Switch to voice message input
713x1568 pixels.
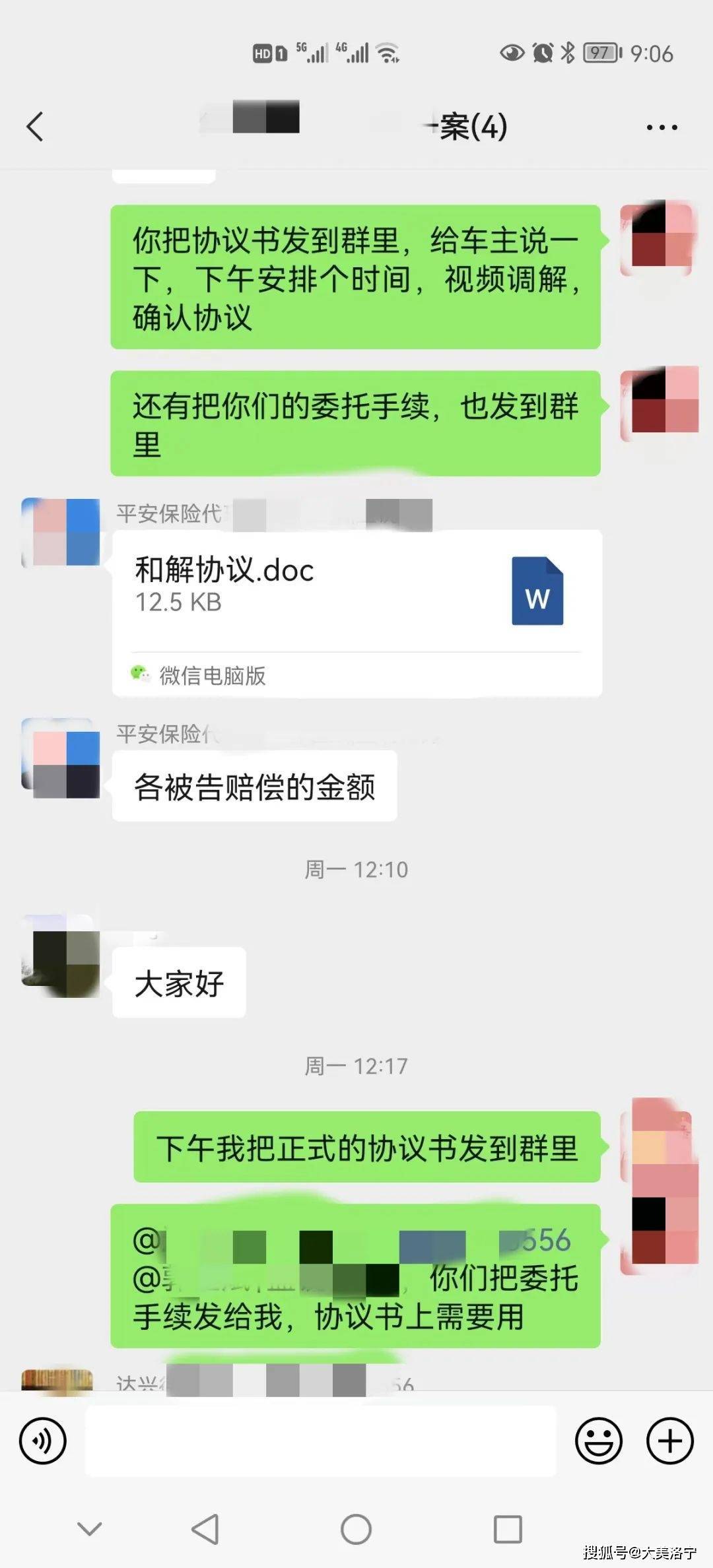pos(43,1439)
